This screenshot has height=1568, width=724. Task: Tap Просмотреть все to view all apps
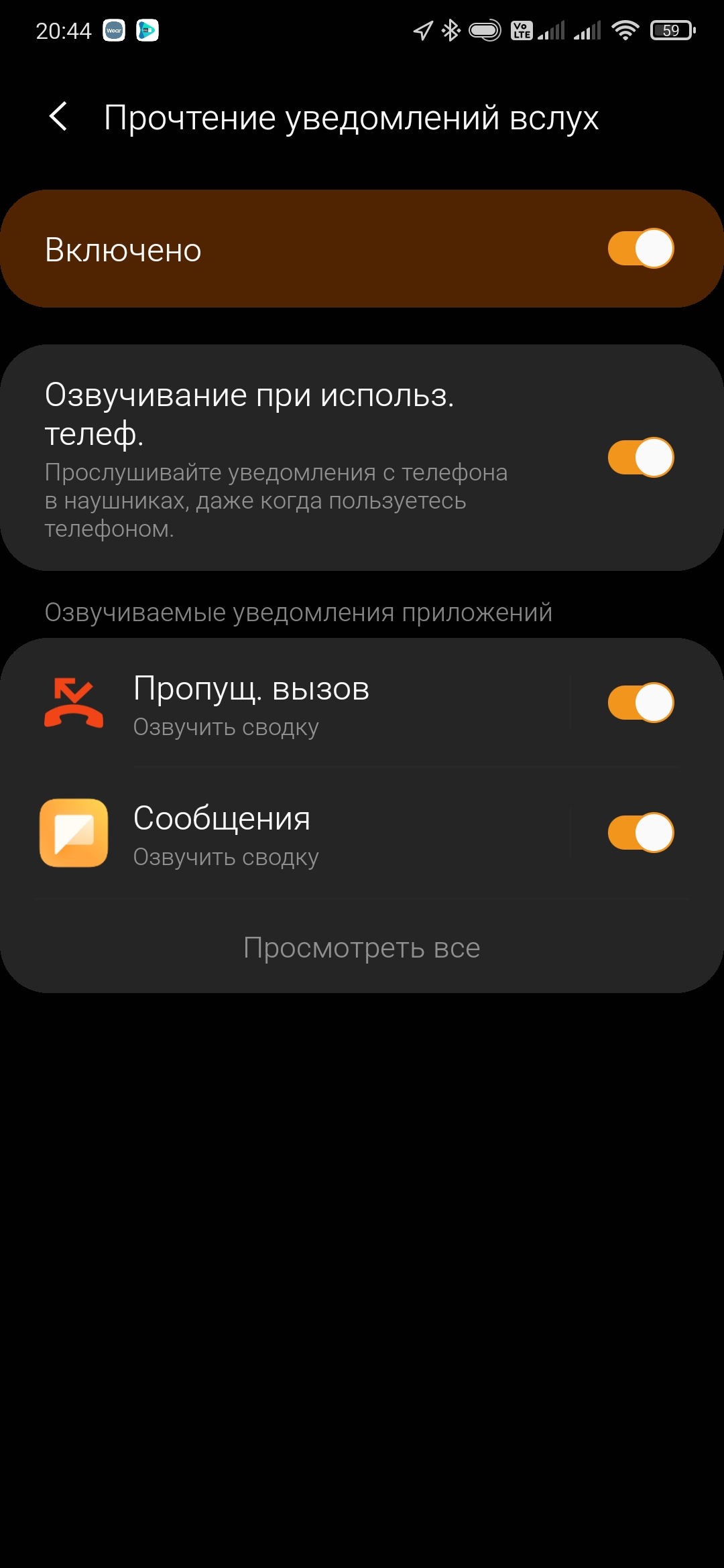(x=362, y=948)
